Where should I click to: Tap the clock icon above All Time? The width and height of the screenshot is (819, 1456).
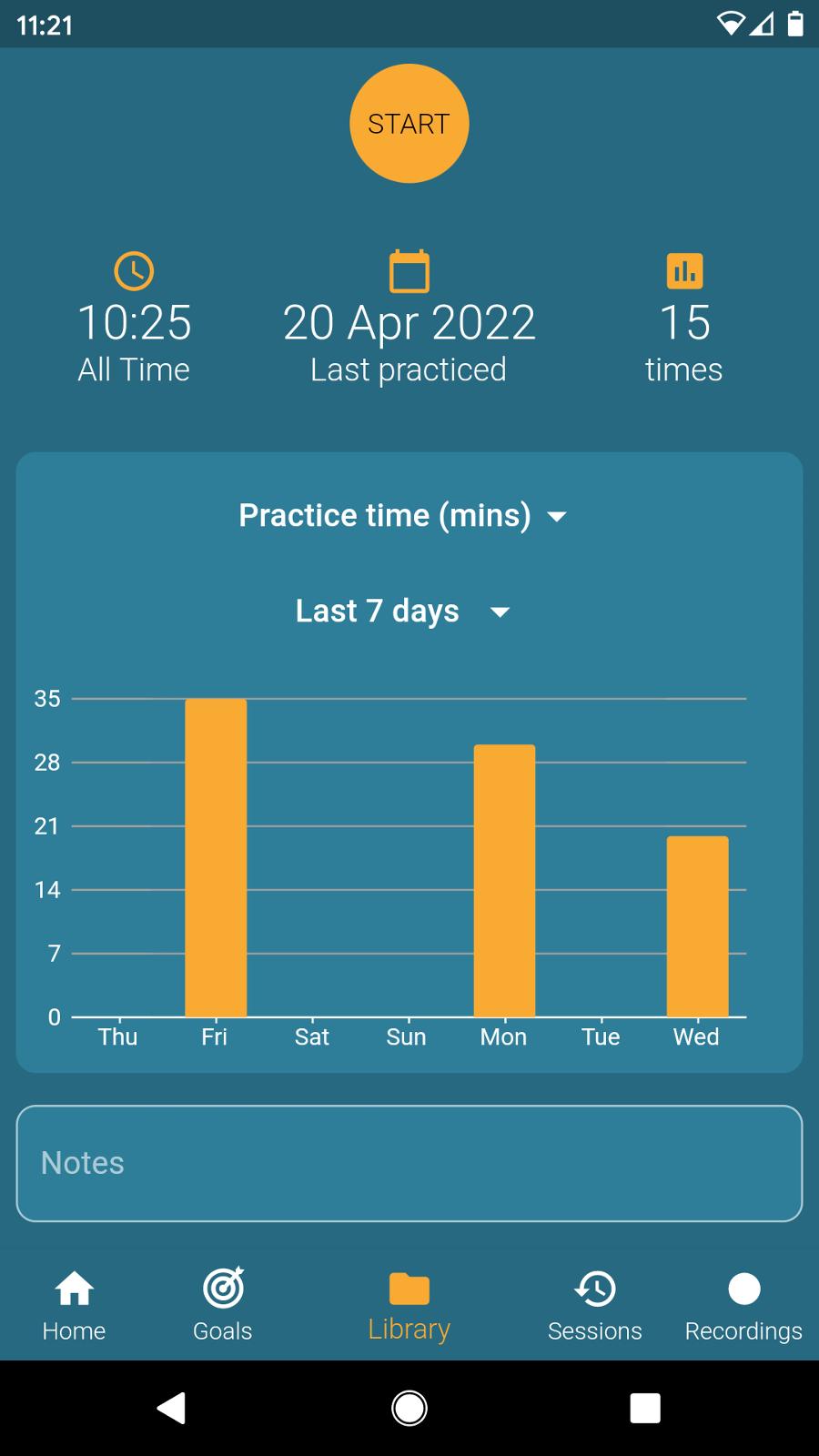coord(135,270)
